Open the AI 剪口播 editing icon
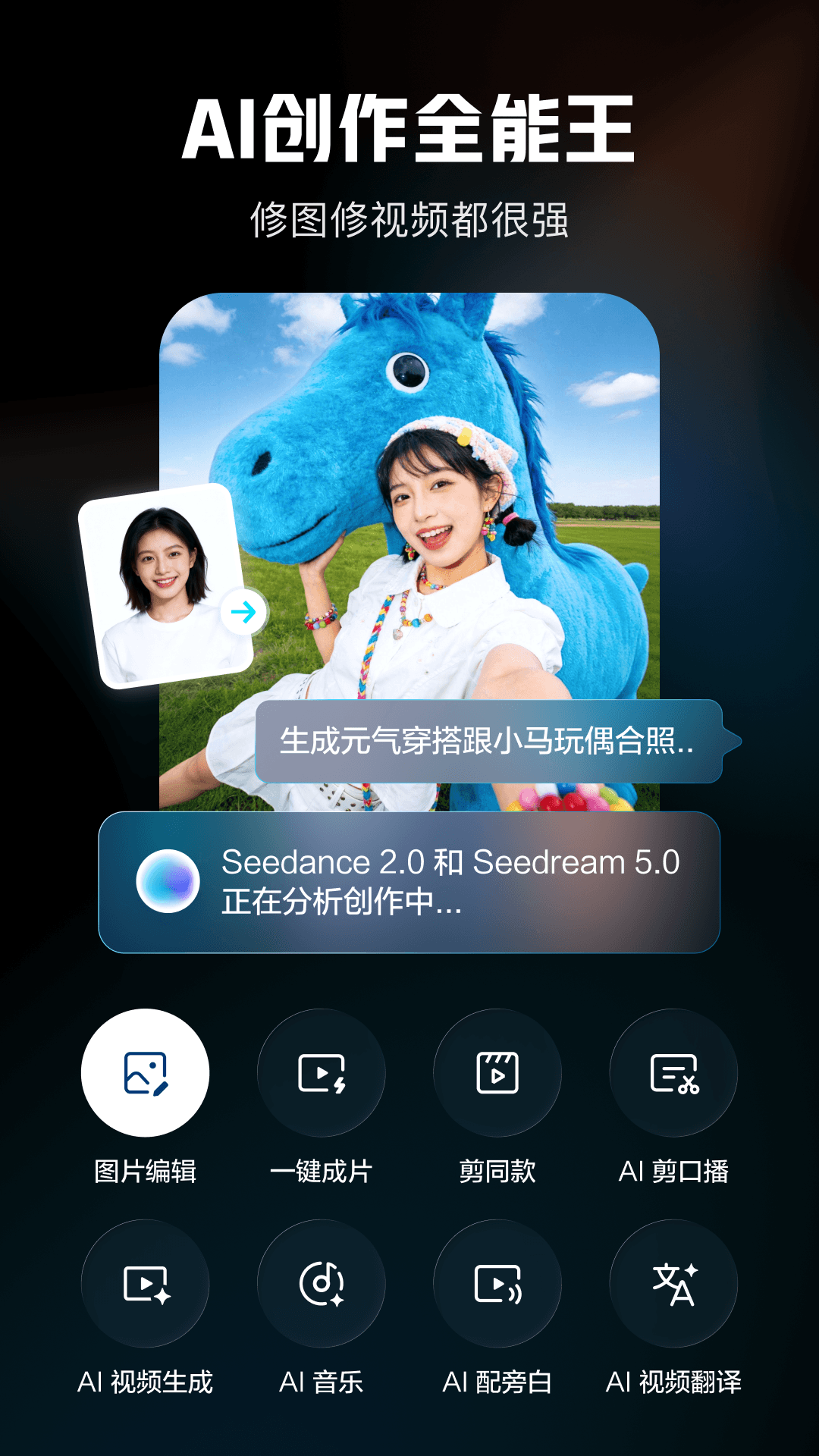This screenshot has height=1456, width=819. [x=673, y=1072]
